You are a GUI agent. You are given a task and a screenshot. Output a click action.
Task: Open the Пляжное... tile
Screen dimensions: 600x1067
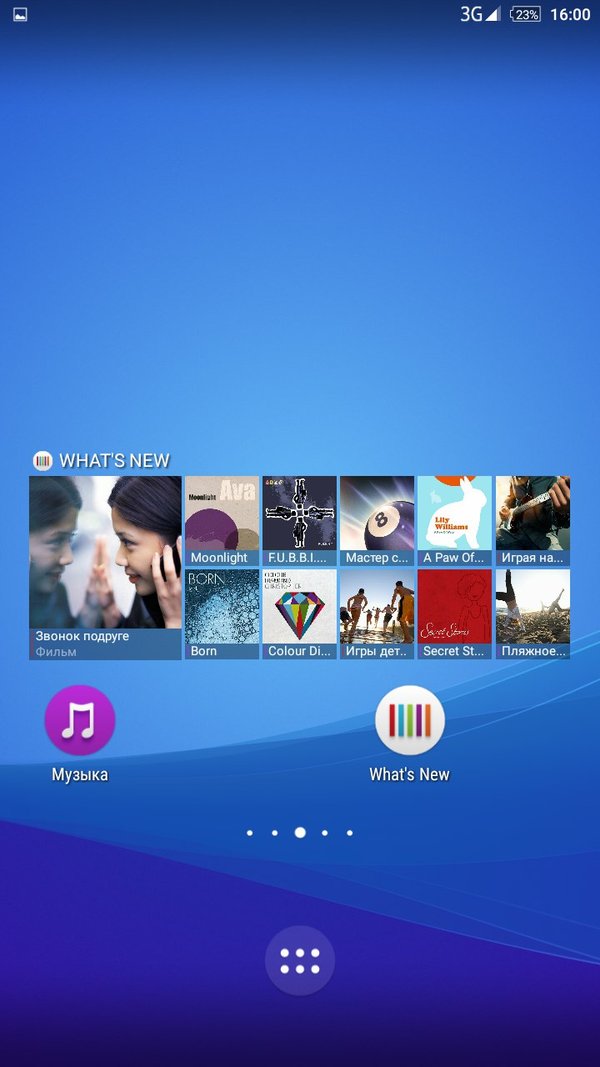pos(533,614)
